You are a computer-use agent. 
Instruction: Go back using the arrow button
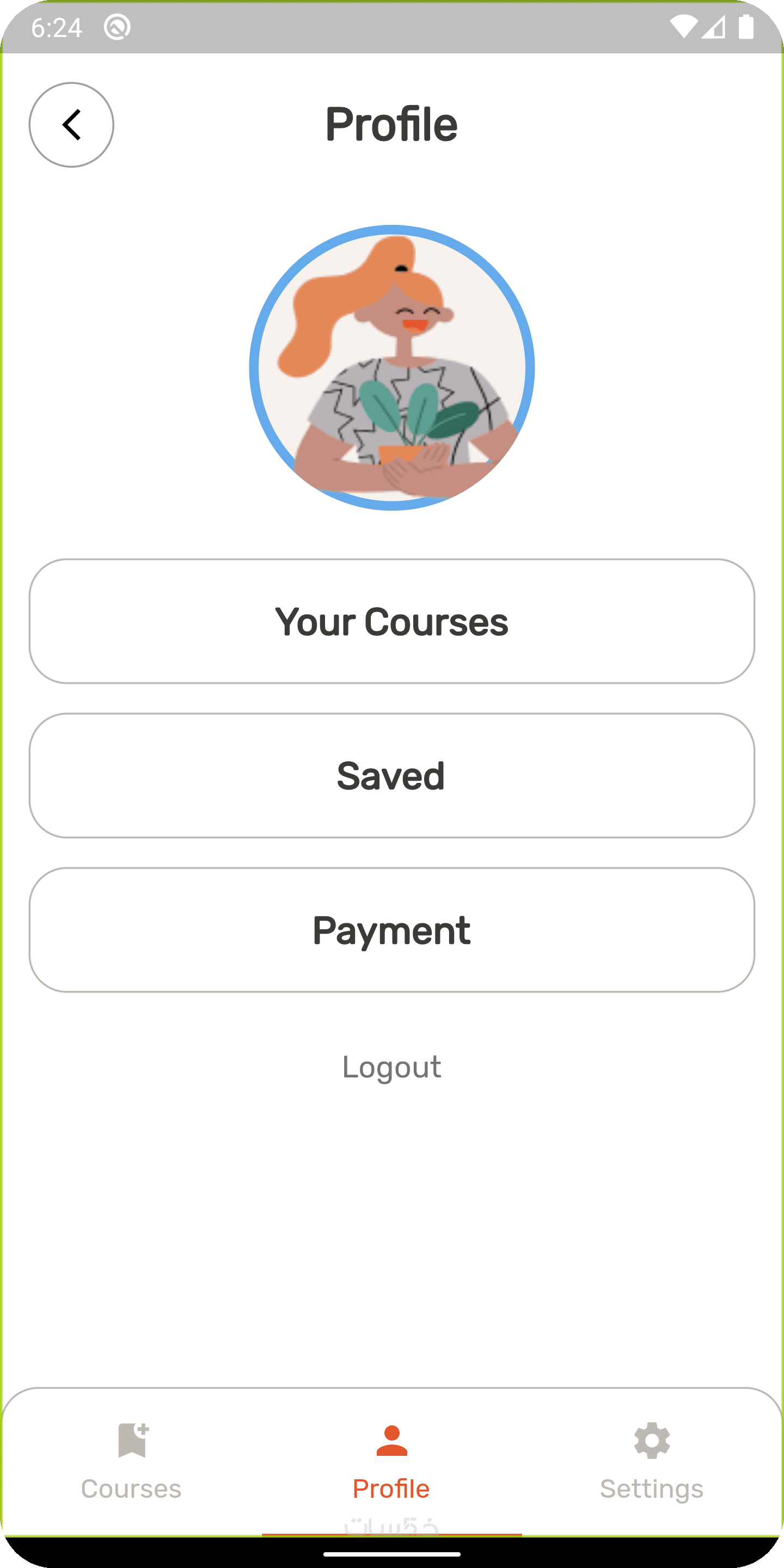pos(71,125)
